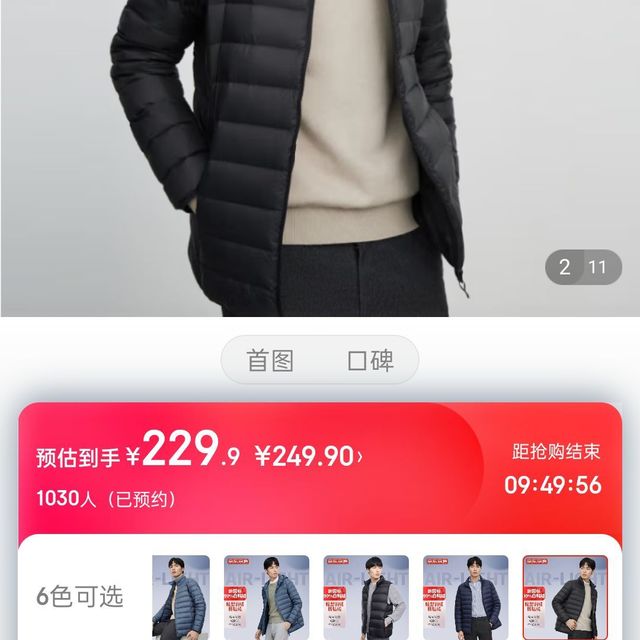This screenshot has height=640, width=640.
Task: Choose the red-outlined black jacket color
Action: (565, 597)
